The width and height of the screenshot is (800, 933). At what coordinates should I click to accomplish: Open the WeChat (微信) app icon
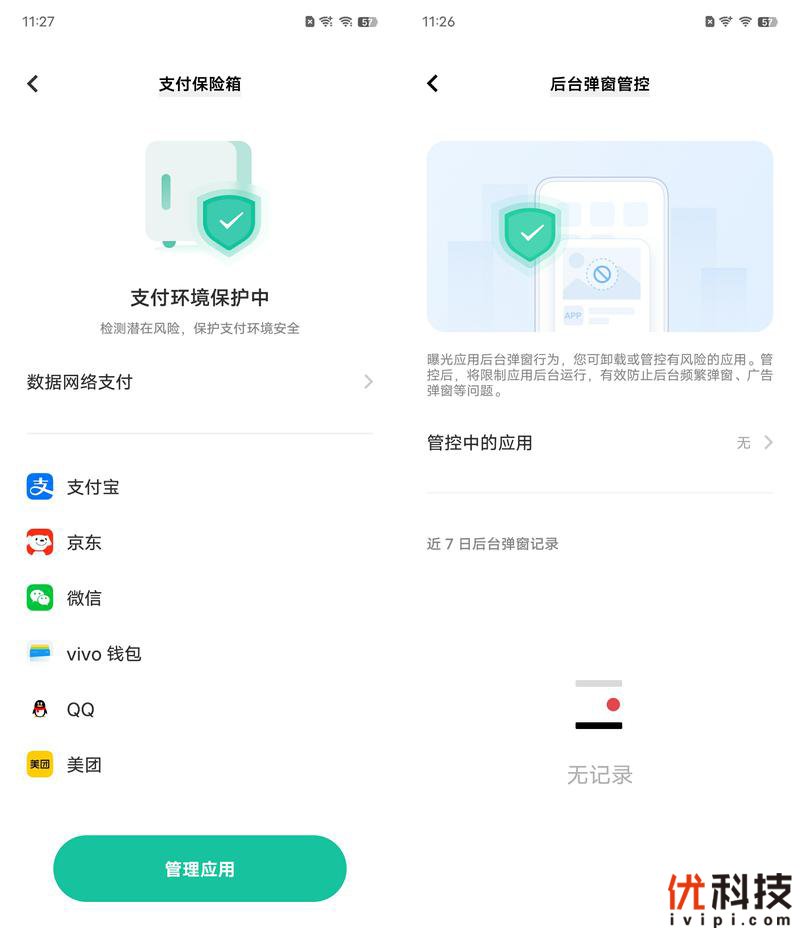point(38,598)
